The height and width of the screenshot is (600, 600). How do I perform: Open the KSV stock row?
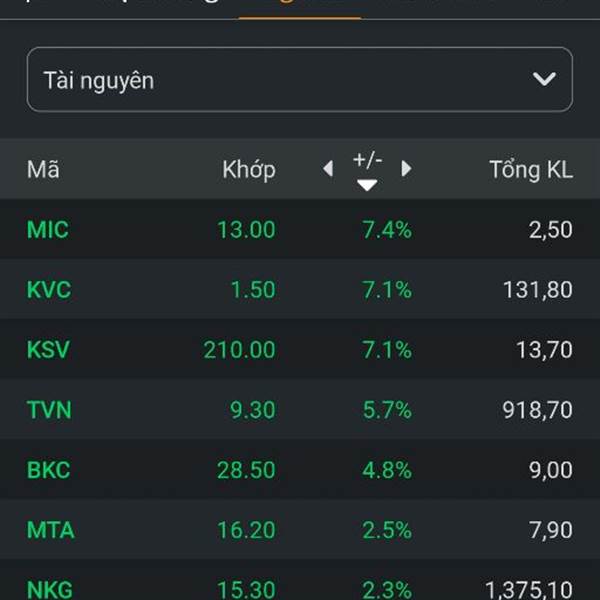(300, 349)
